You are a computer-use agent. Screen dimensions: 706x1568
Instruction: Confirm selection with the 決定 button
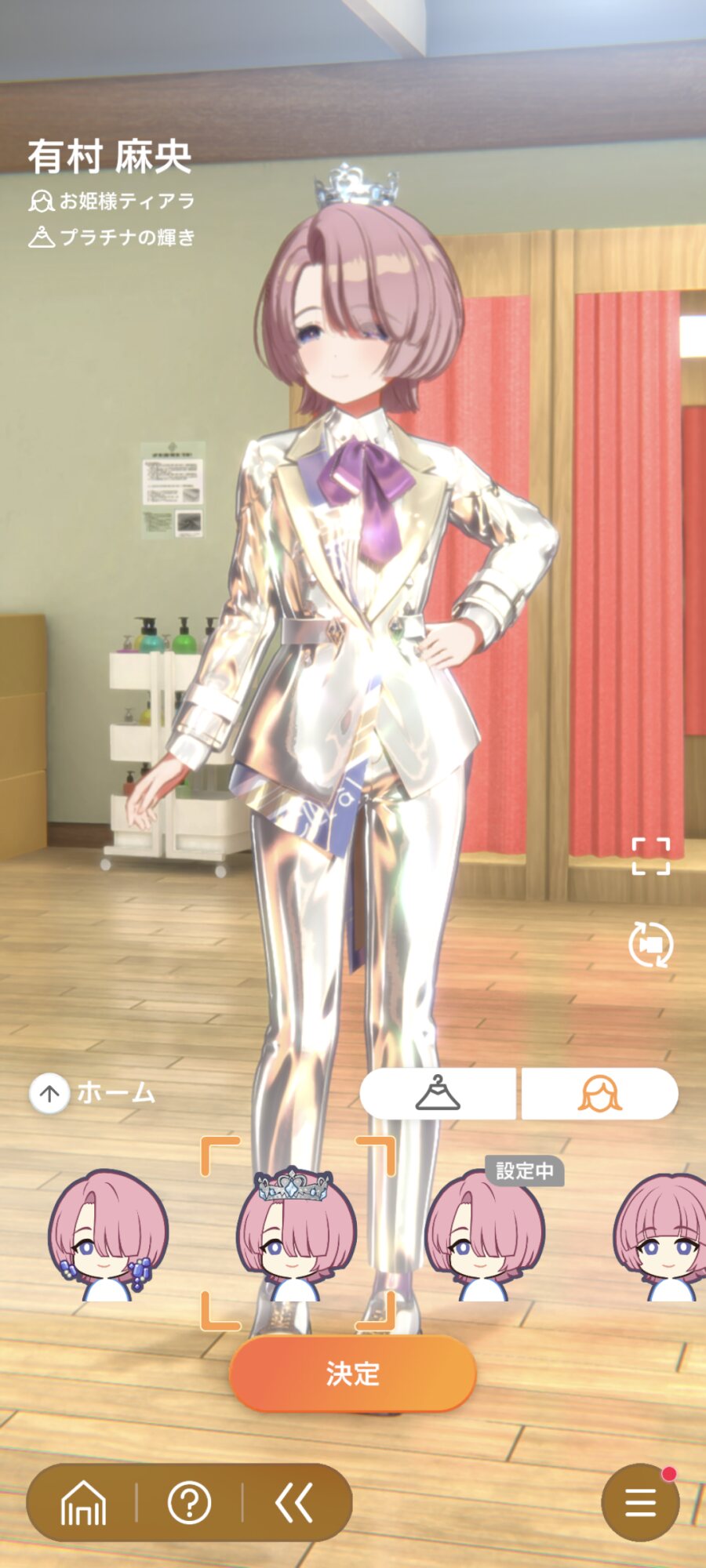coord(352,1374)
